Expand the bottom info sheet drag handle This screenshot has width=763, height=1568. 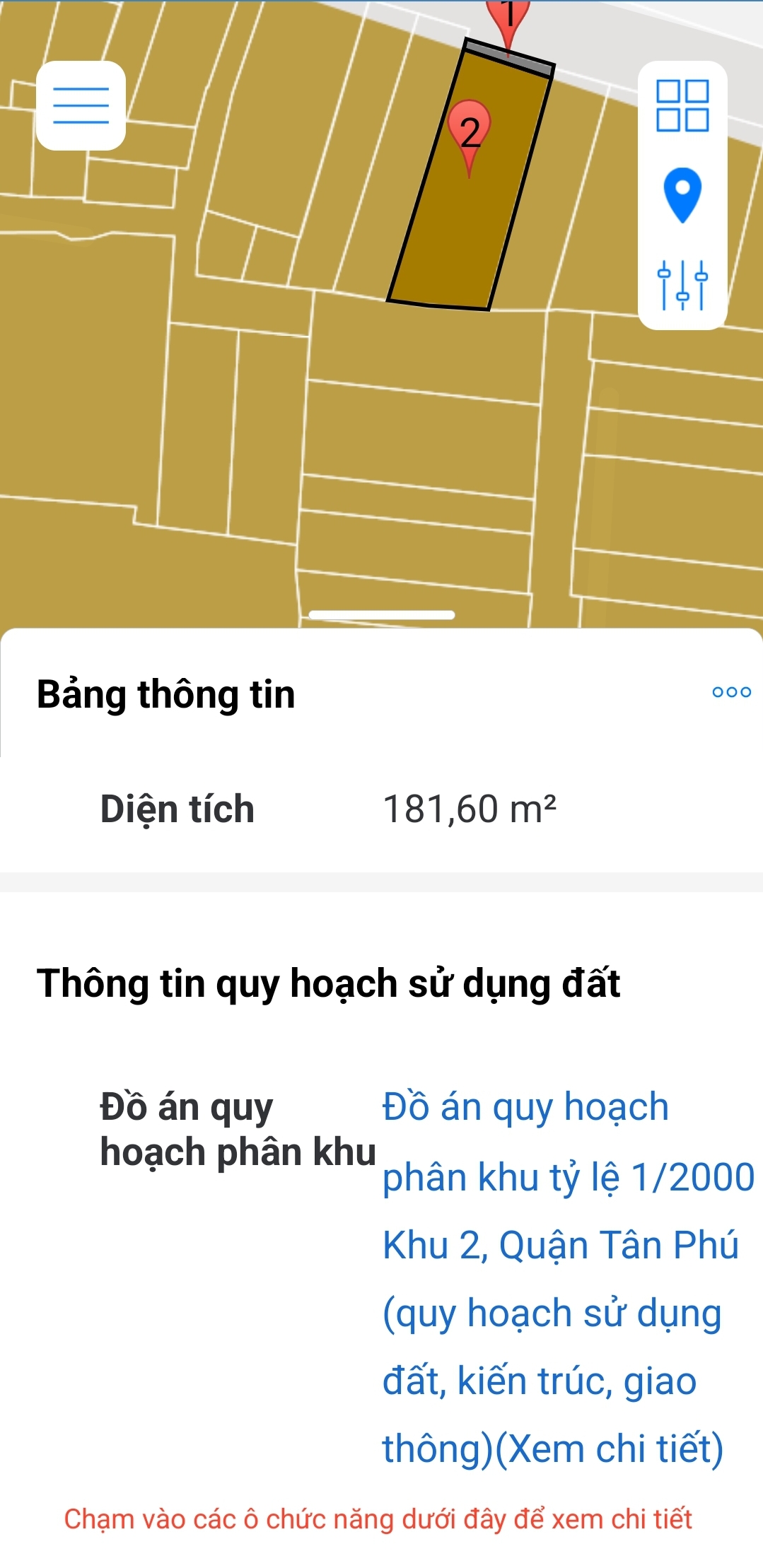pyautogui.click(x=380, y=614)
